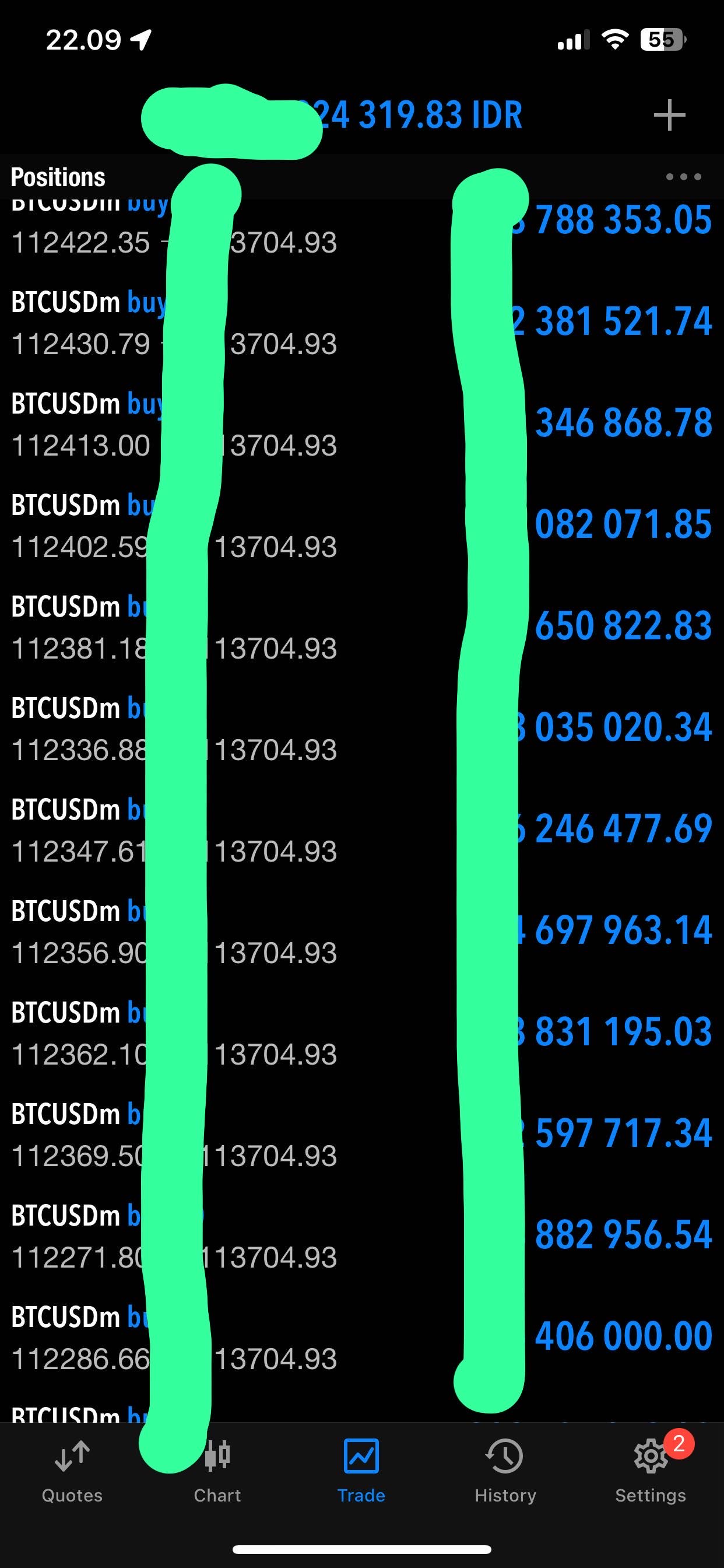Switch to the Quotes tab
This screenshot has width=724, height=1568.
click(72, 1471)
